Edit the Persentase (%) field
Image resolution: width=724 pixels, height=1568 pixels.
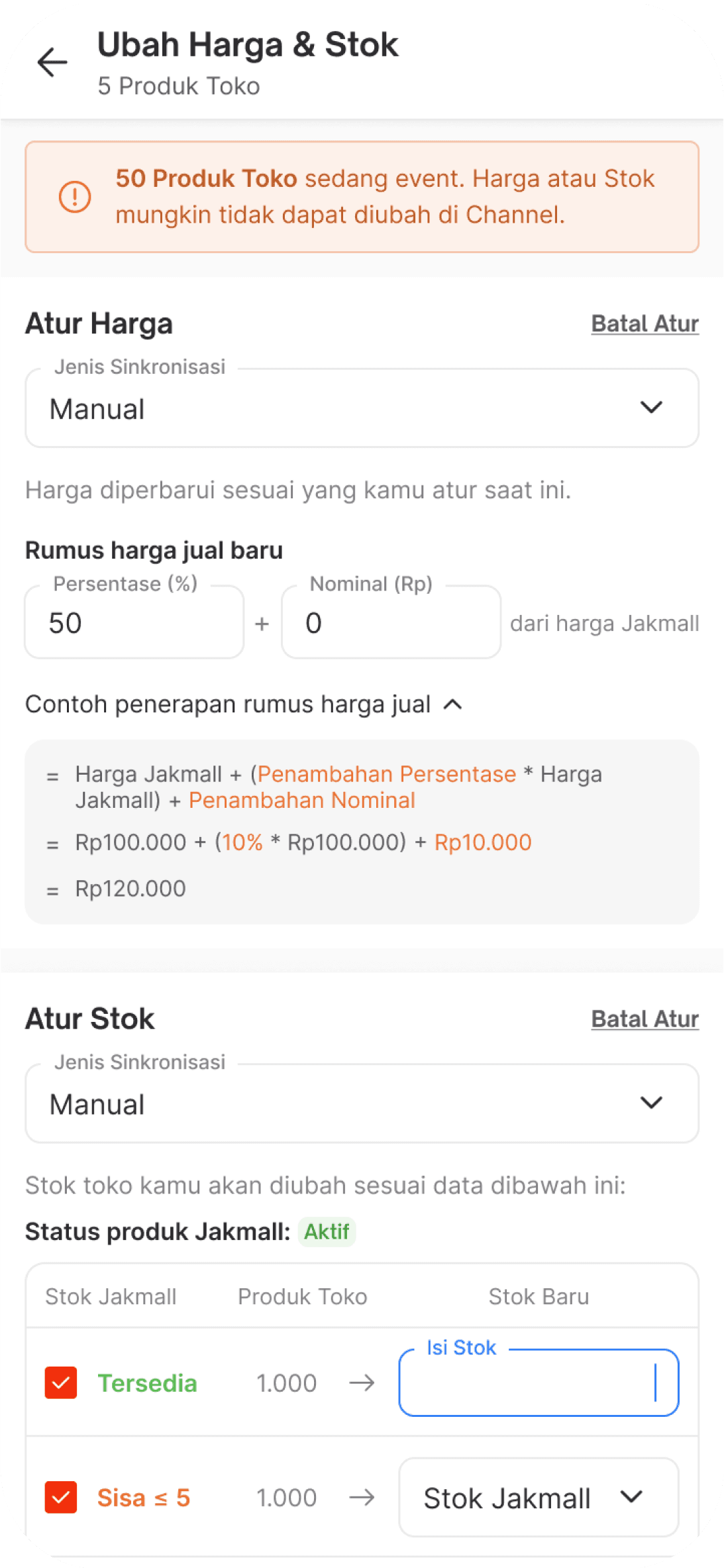134,622
